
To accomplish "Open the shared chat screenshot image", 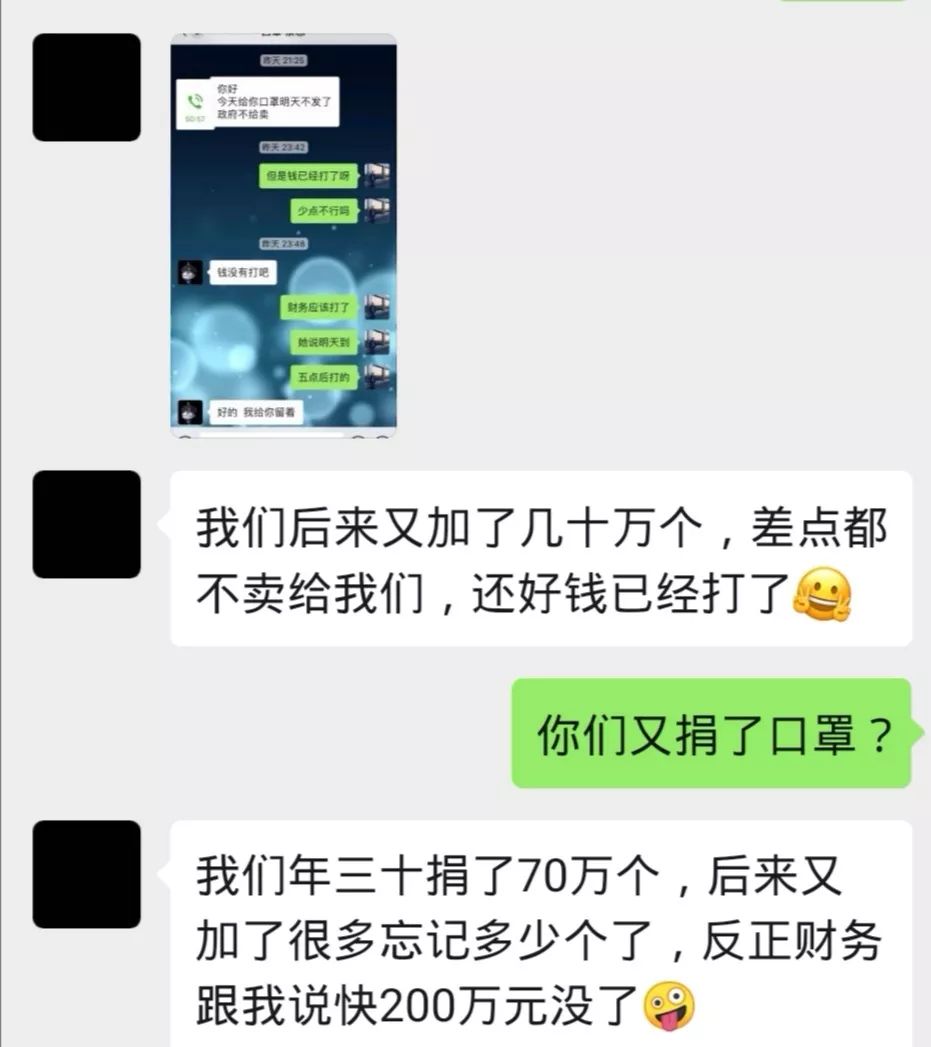I will pos(283,235).
